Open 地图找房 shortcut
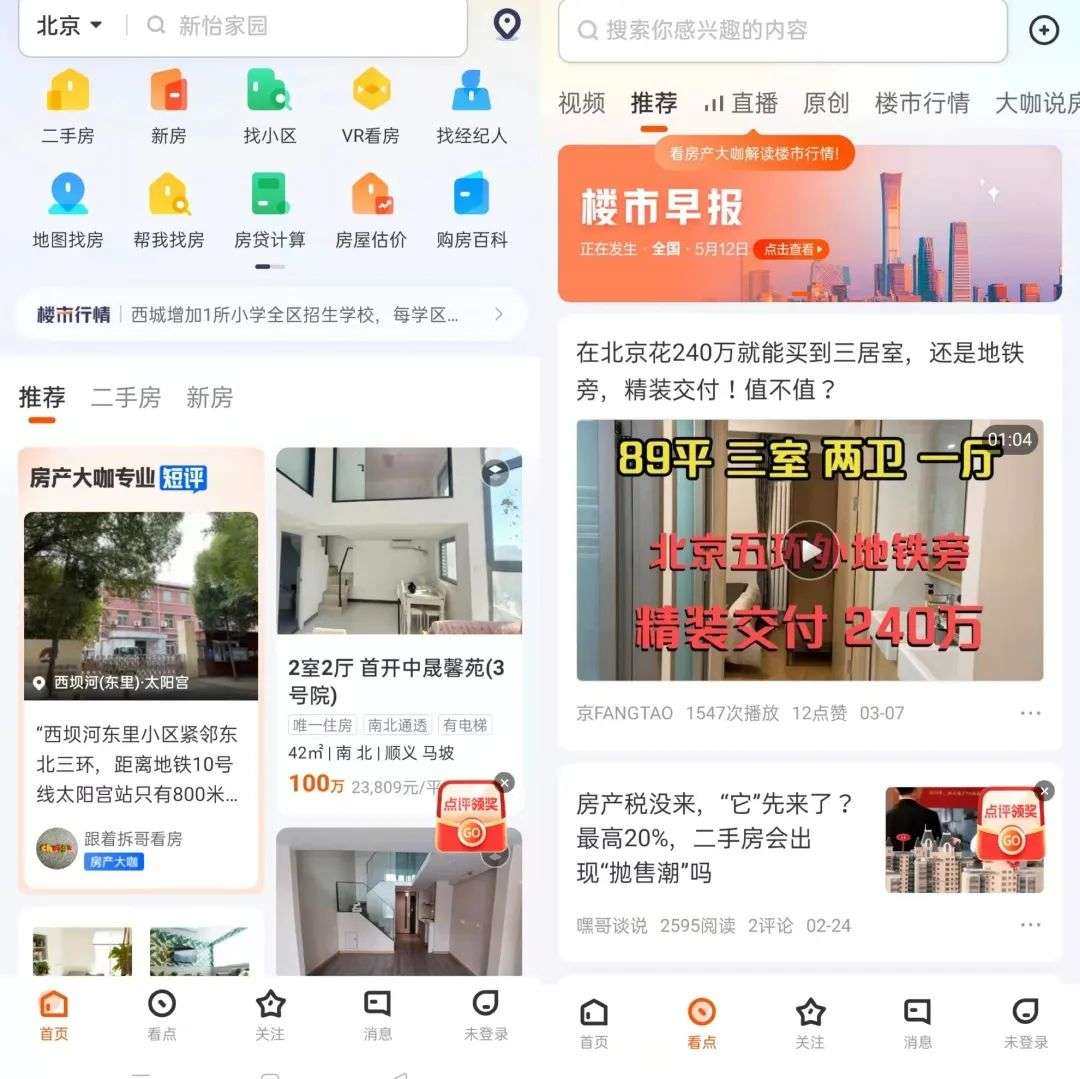The image size is (1080, 1079). 68,210
